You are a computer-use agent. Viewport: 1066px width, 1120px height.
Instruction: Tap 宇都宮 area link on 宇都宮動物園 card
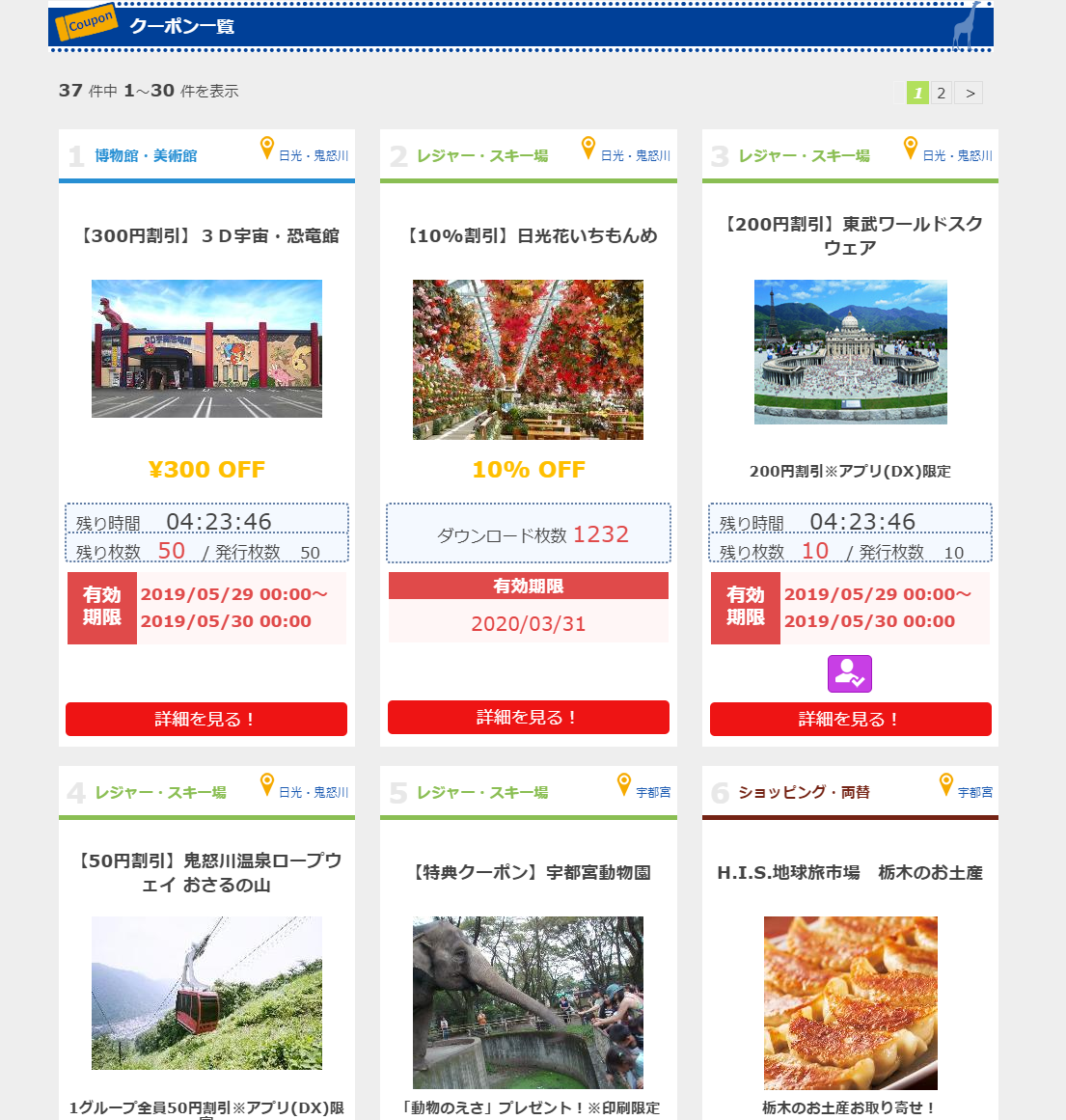(653, 792)
